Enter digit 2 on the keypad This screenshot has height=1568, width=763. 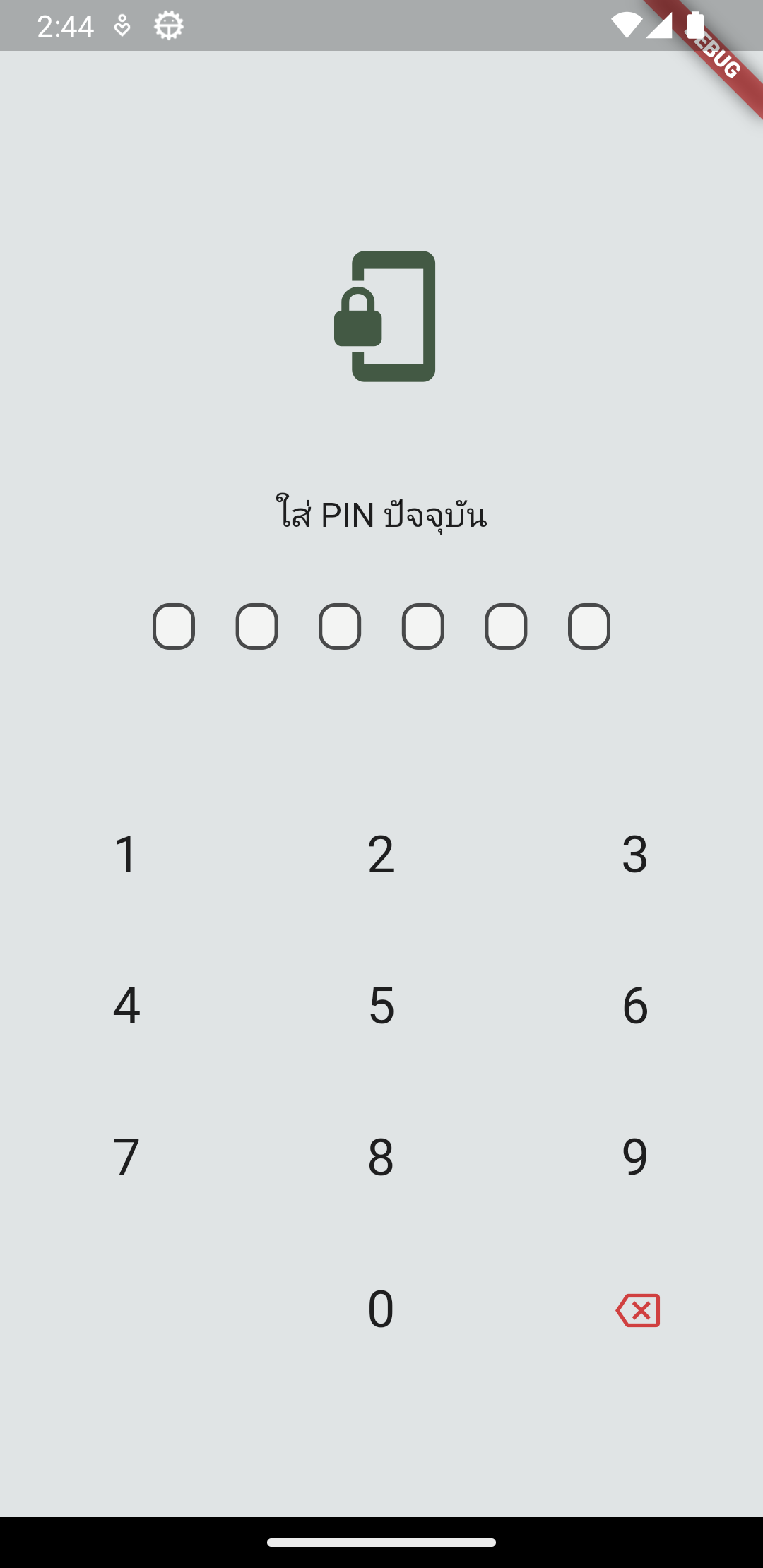(x=381, y=854)
